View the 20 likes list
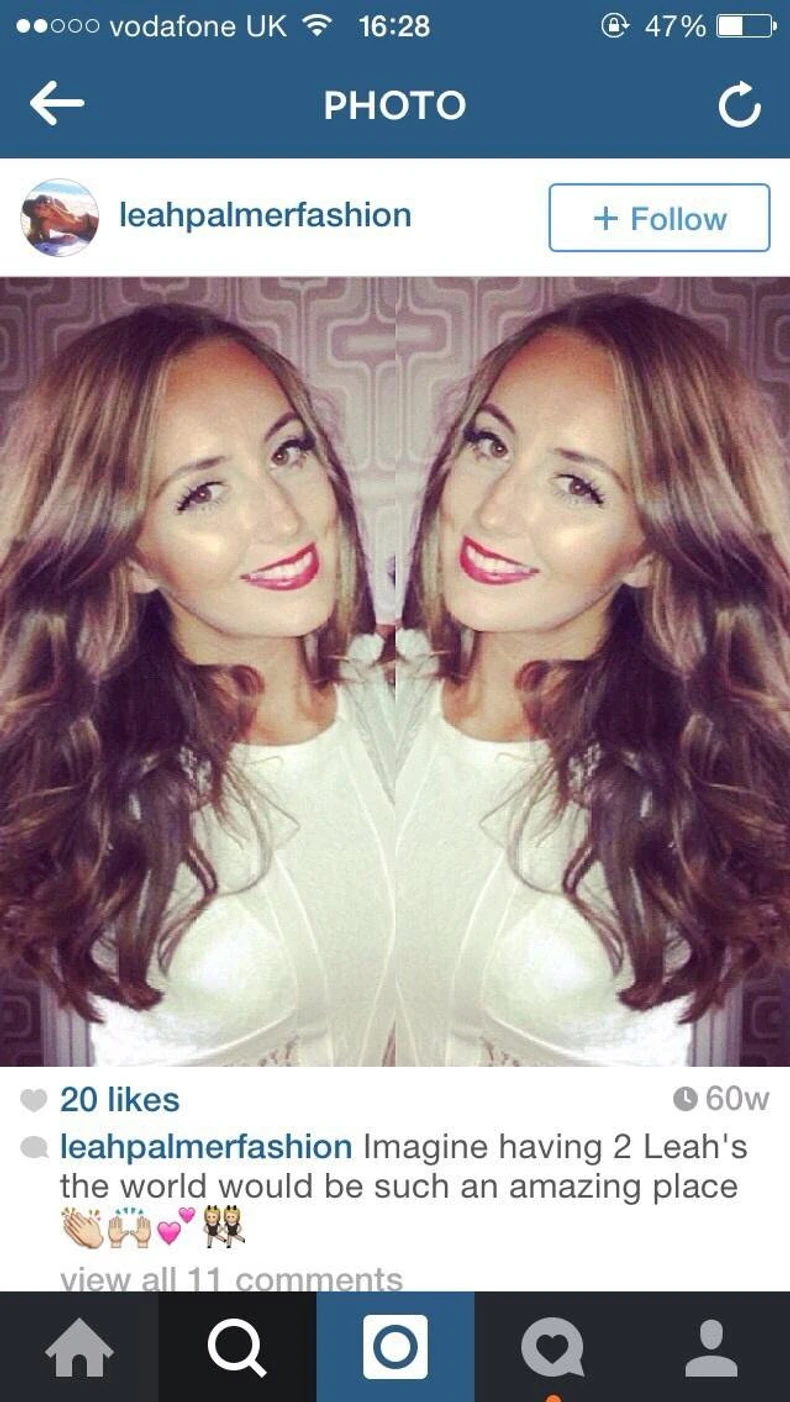Image resolution: width=790 pixels, height=1402 pixels. pyautogui.click(x=119, y=1099)
